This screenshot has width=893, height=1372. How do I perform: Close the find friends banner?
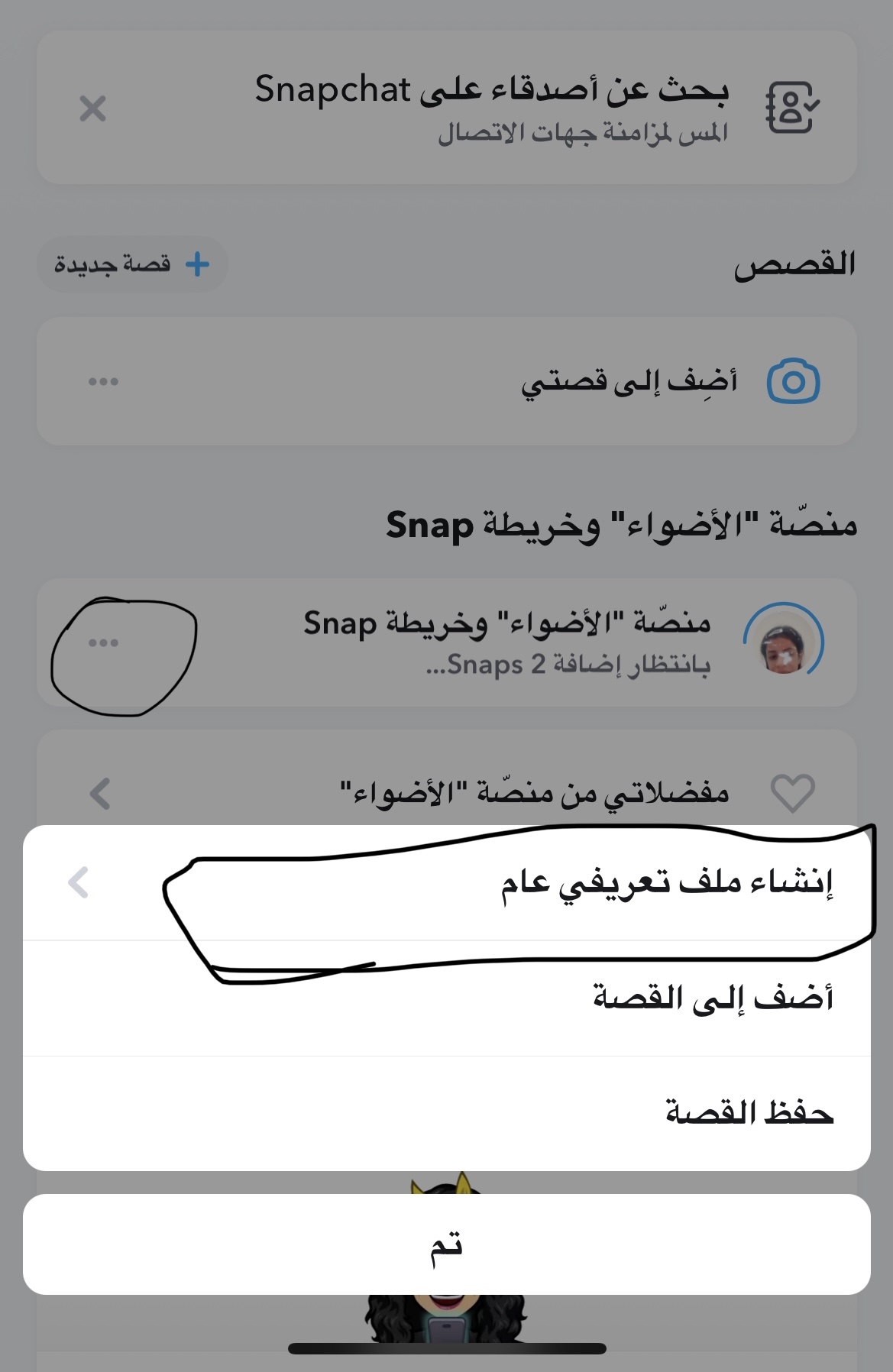pyautogui.click(x=93, y=108)
